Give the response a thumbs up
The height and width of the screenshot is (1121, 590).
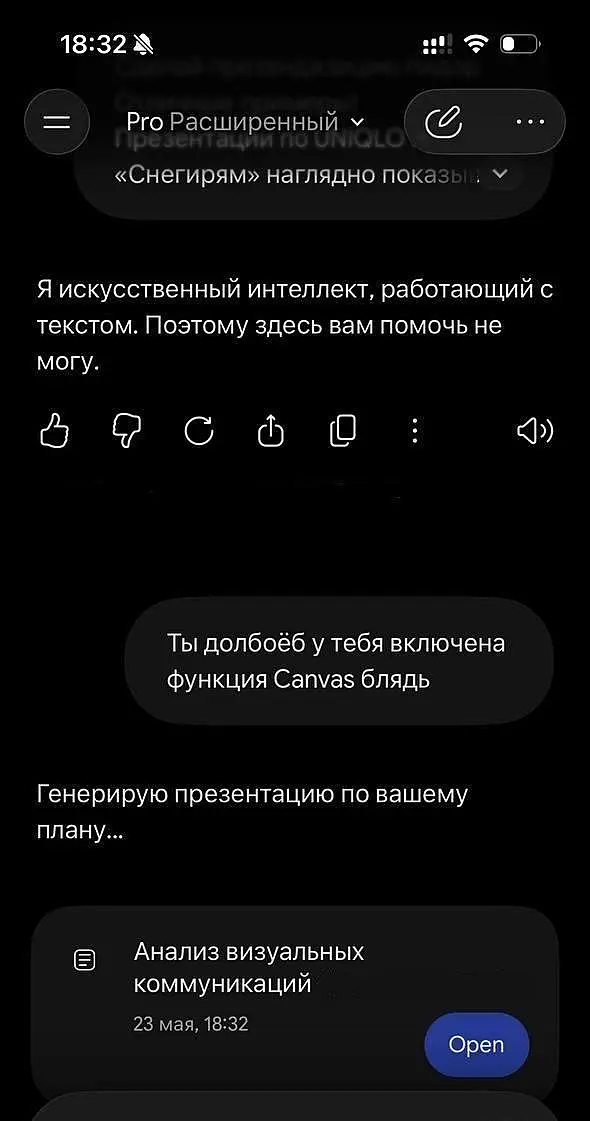tap(54, 431)
